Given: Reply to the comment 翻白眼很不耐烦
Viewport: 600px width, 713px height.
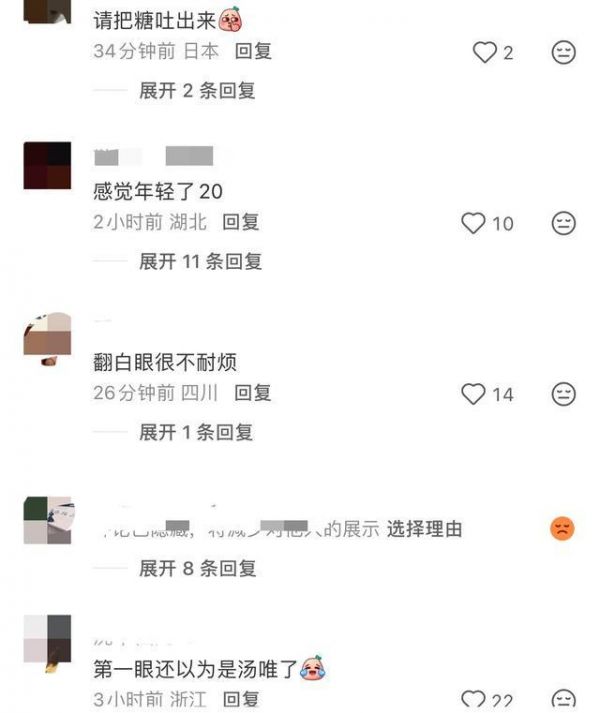Looking at the screenshot, I should pyautogui.click(x=253, y=393).
